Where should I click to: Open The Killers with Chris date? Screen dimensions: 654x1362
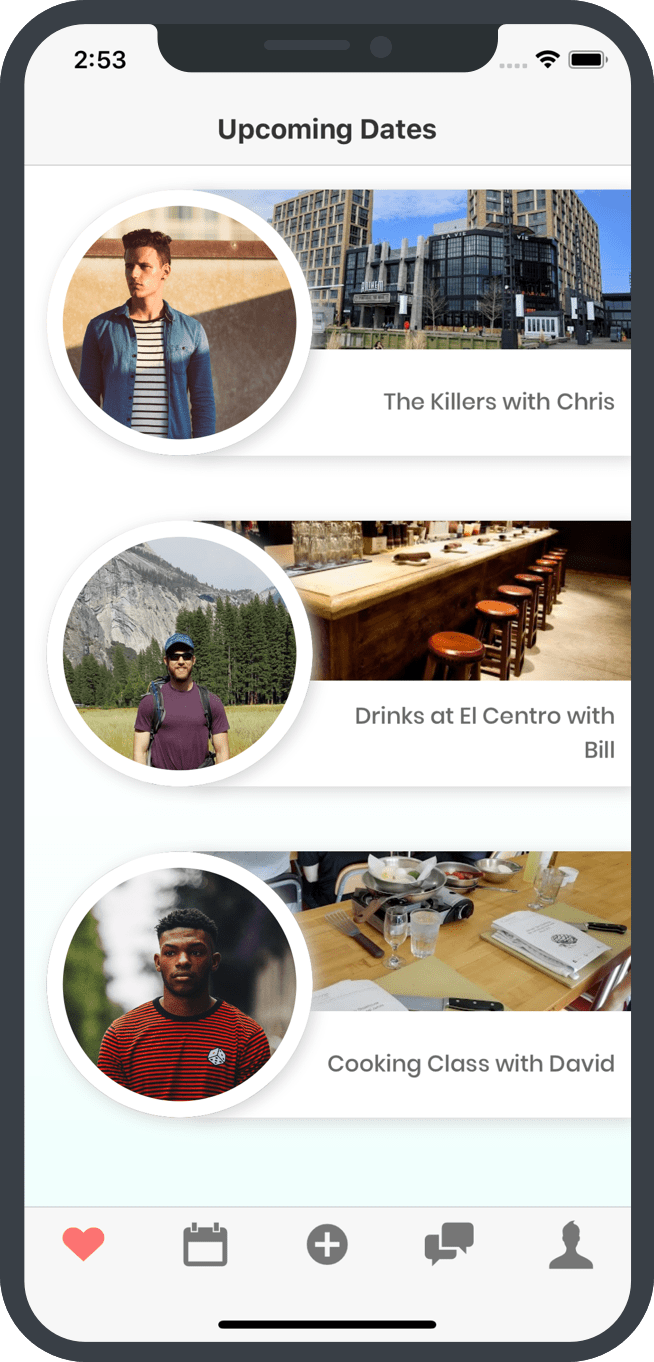tap(340, 322)
